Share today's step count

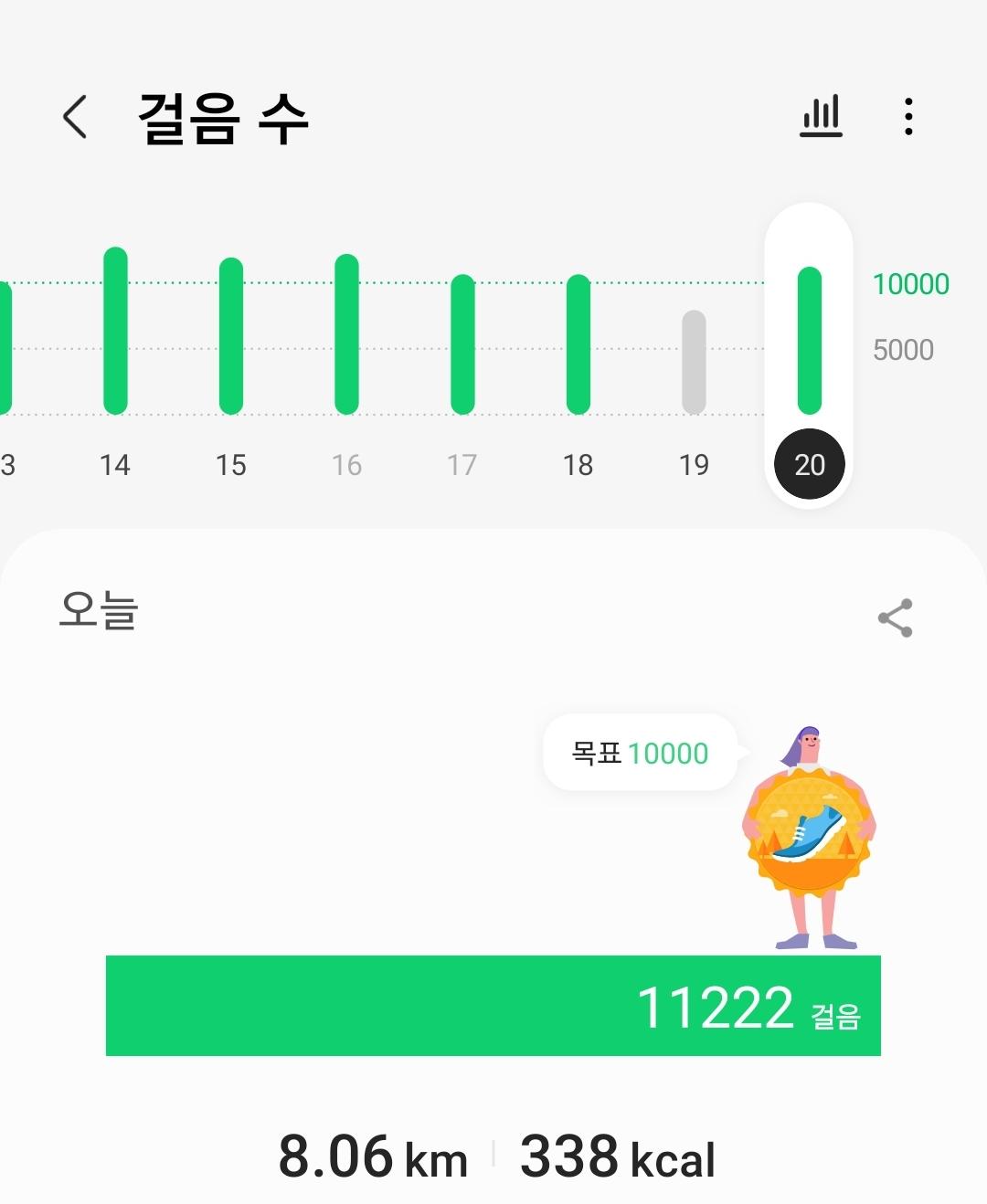pos(895,618)
